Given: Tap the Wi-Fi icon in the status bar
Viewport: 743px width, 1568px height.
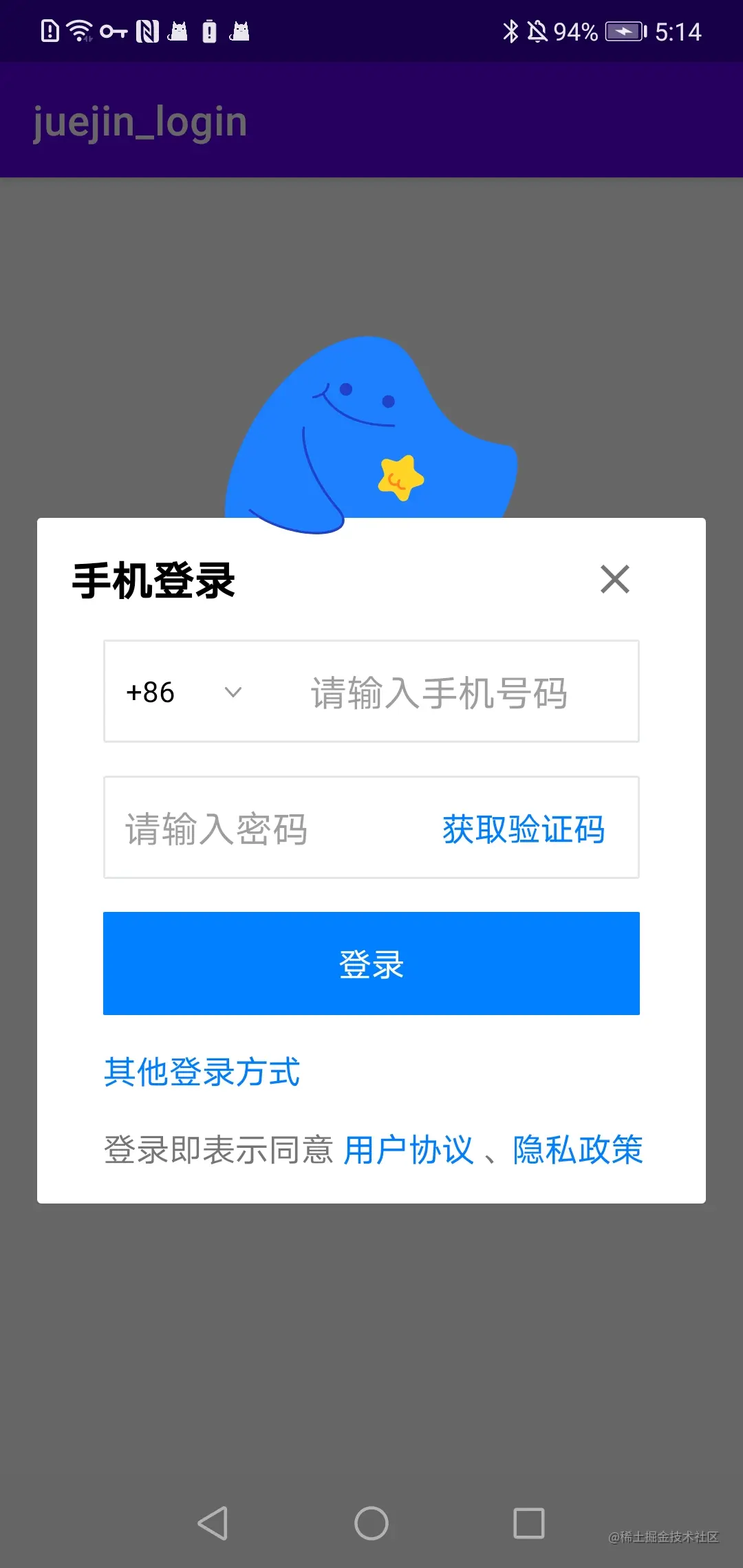Looking at the screenshot, I should click(78, 31).
